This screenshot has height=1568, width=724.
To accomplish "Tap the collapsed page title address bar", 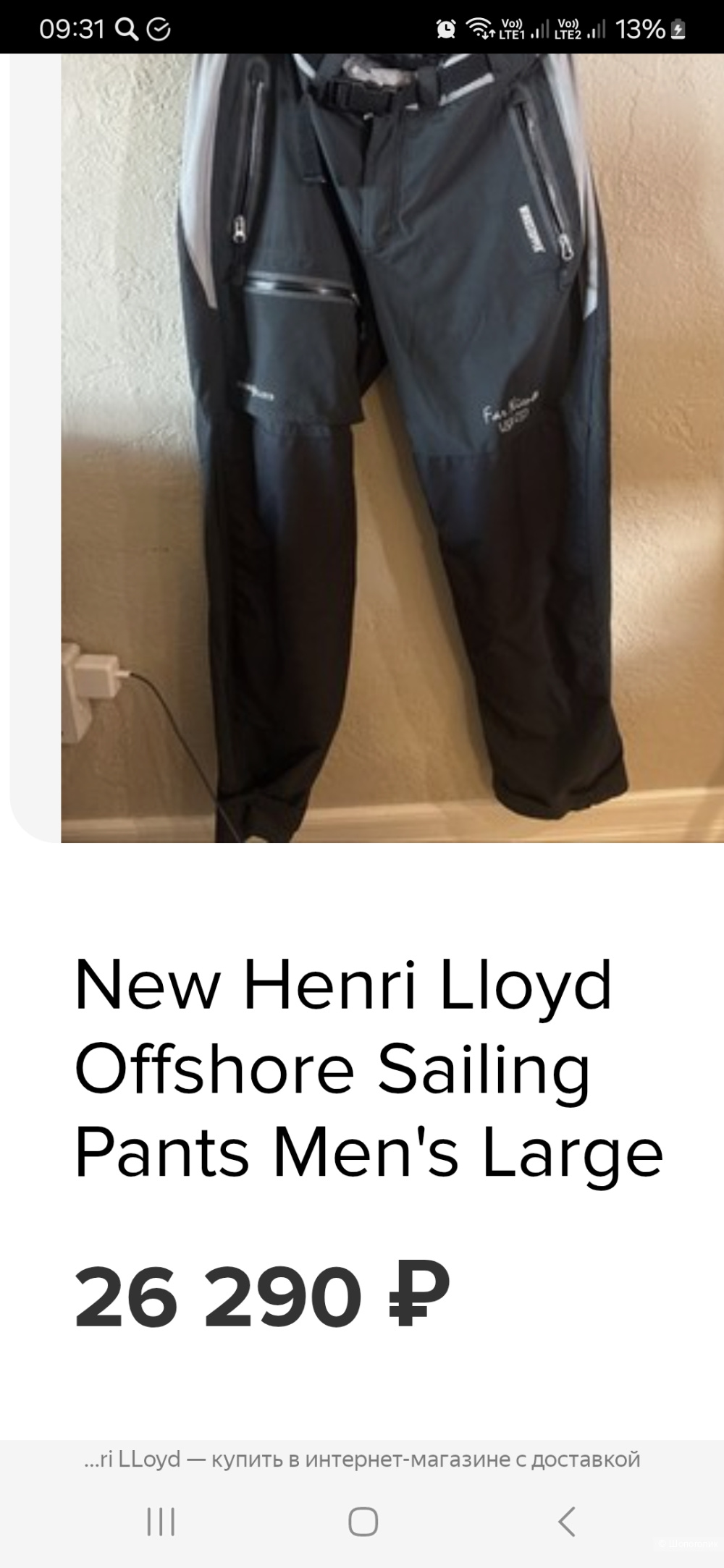I will [362, 1459].
